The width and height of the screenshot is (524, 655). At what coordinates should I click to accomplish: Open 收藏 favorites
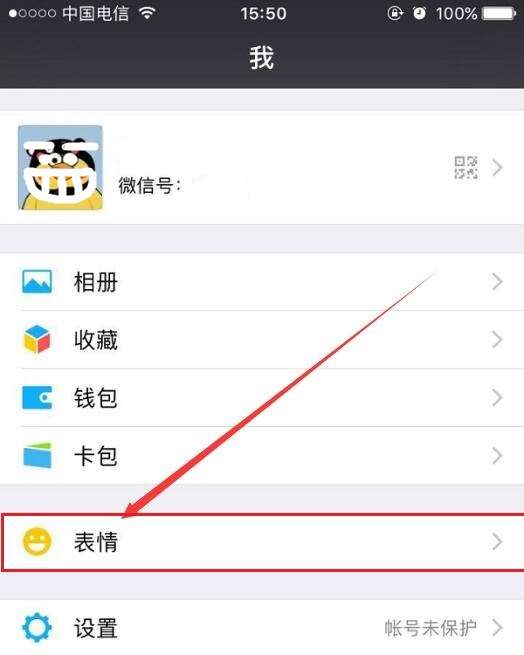(262, 340)
